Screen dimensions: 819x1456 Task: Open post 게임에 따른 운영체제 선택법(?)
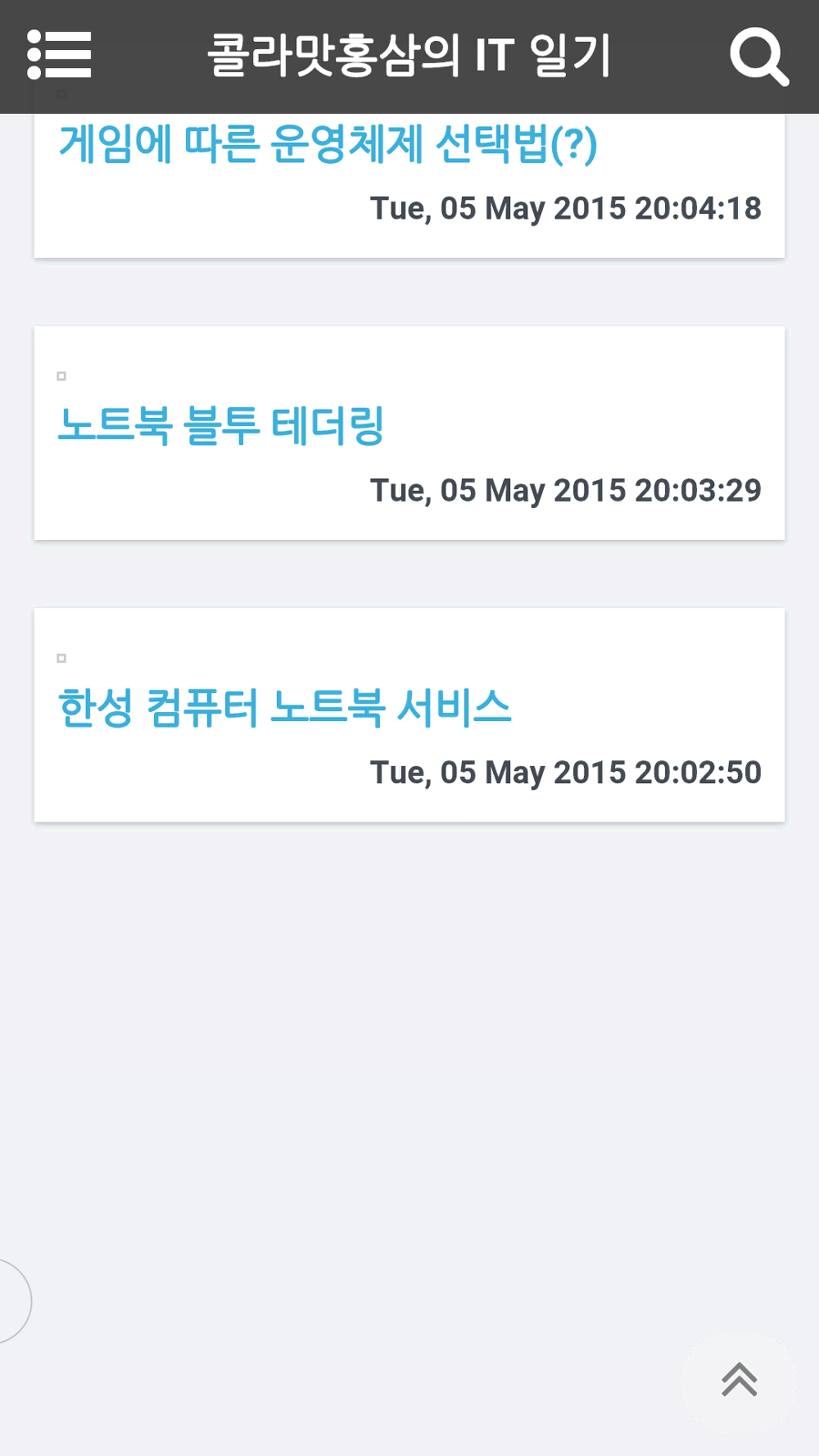[x=328, y=145]
